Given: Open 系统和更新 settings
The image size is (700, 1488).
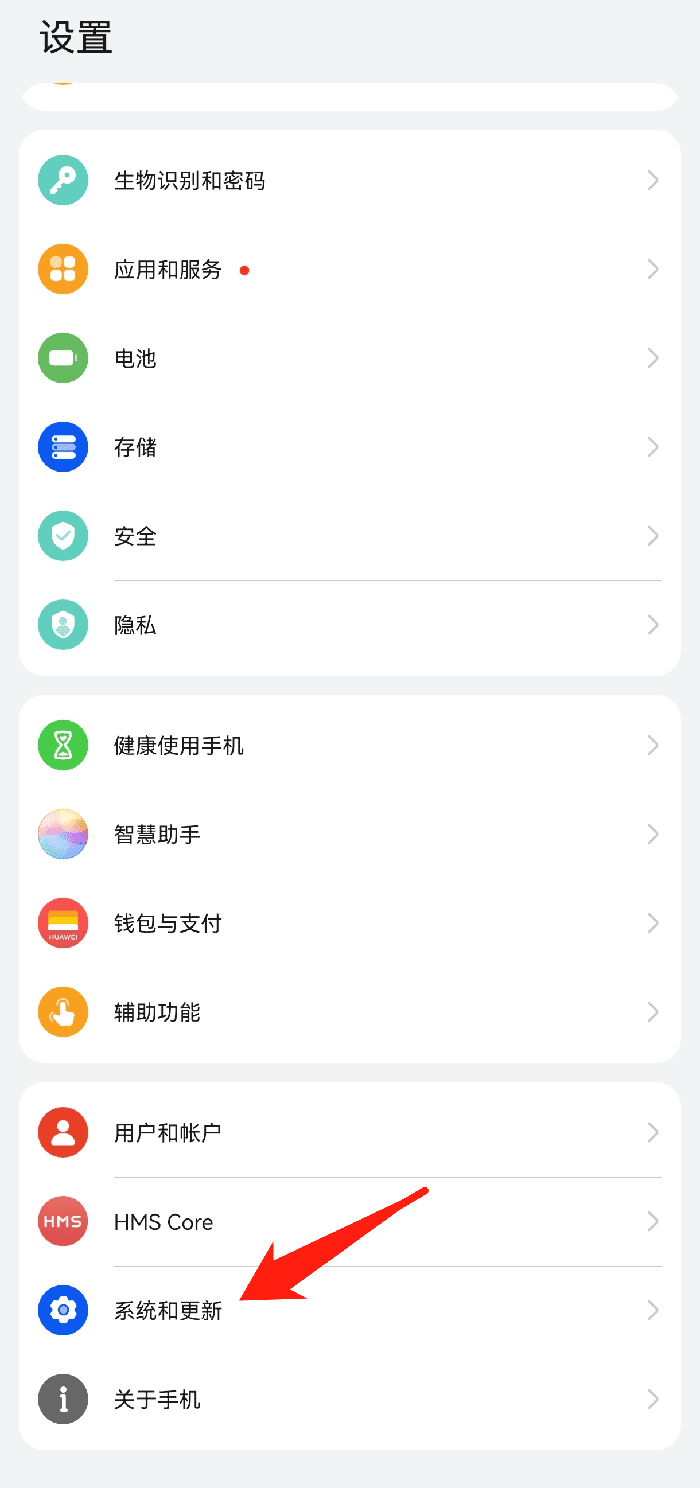Looking at the screenshot, I should pos(168,1311).
